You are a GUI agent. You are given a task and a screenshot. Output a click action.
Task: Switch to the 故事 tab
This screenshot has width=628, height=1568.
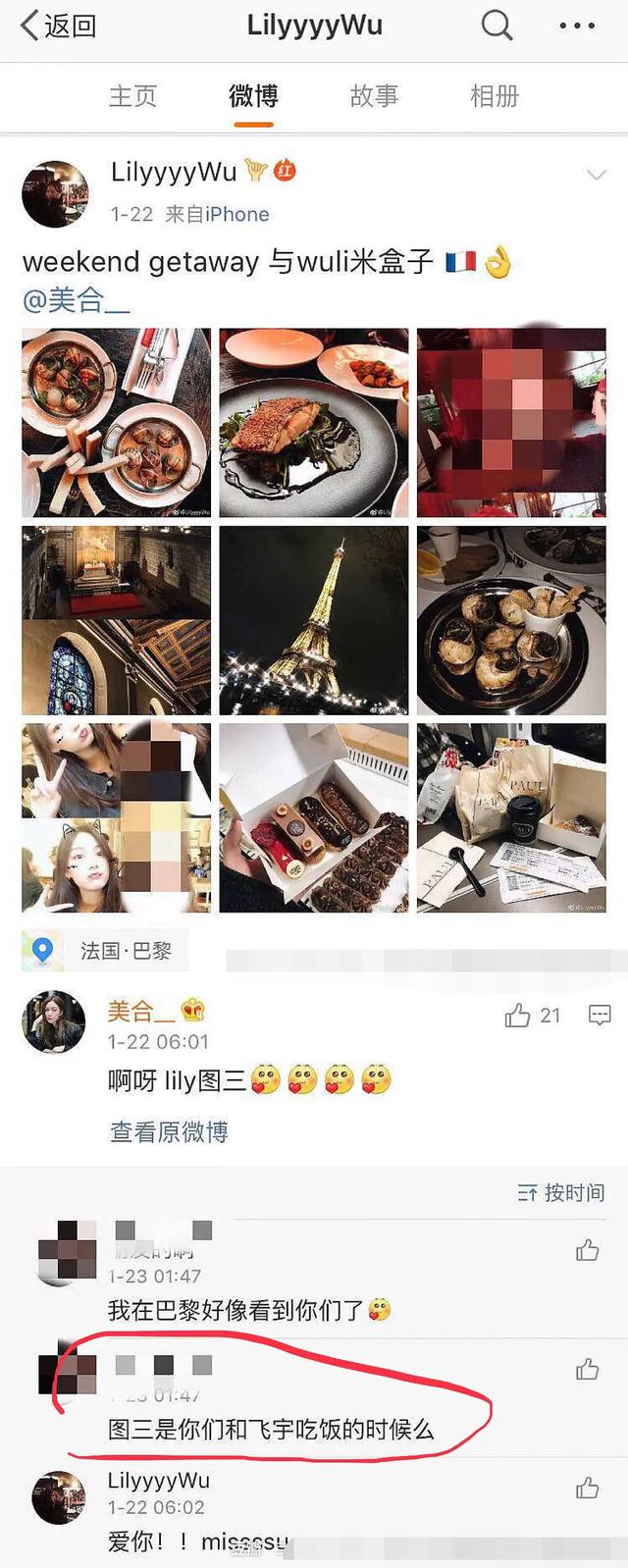point(374,96)
